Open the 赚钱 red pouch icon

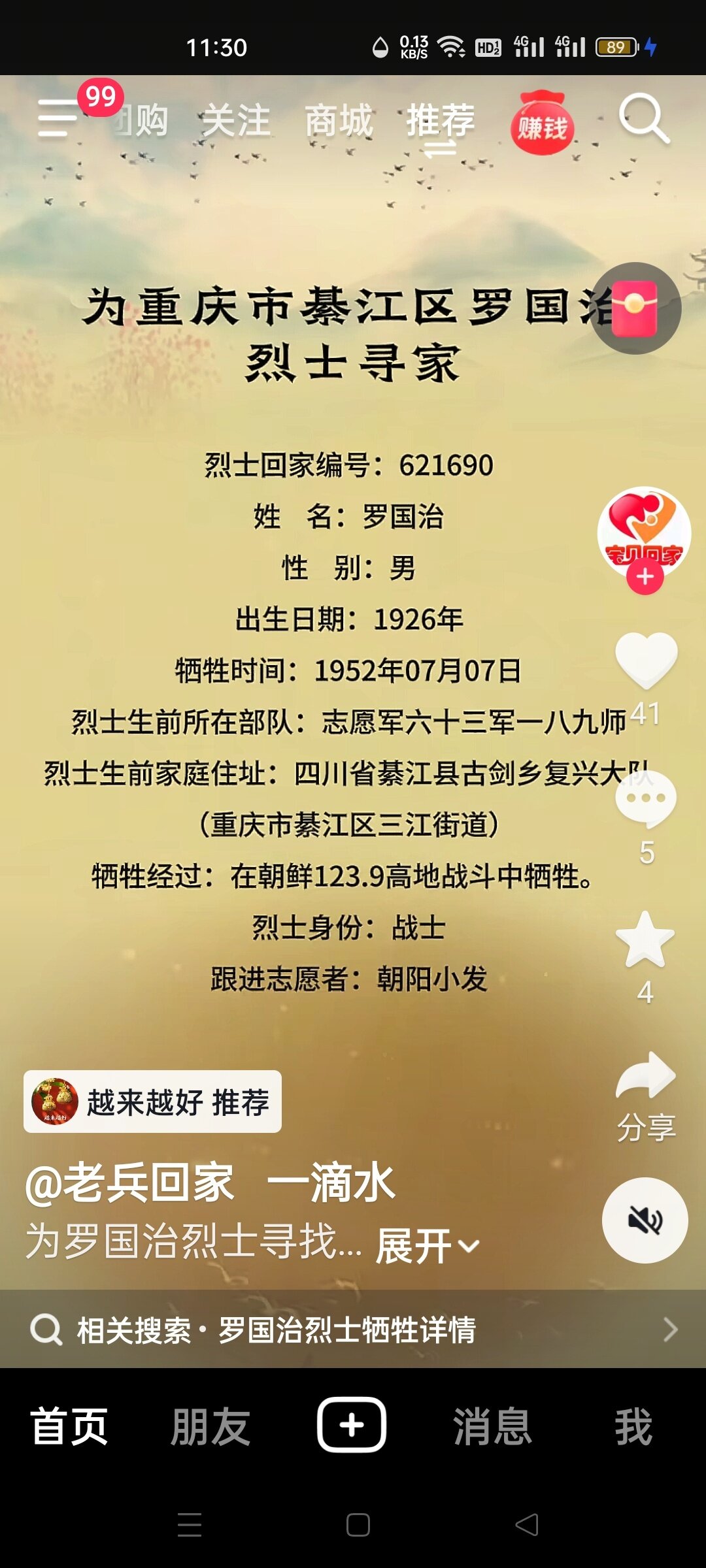coord(542,124)
